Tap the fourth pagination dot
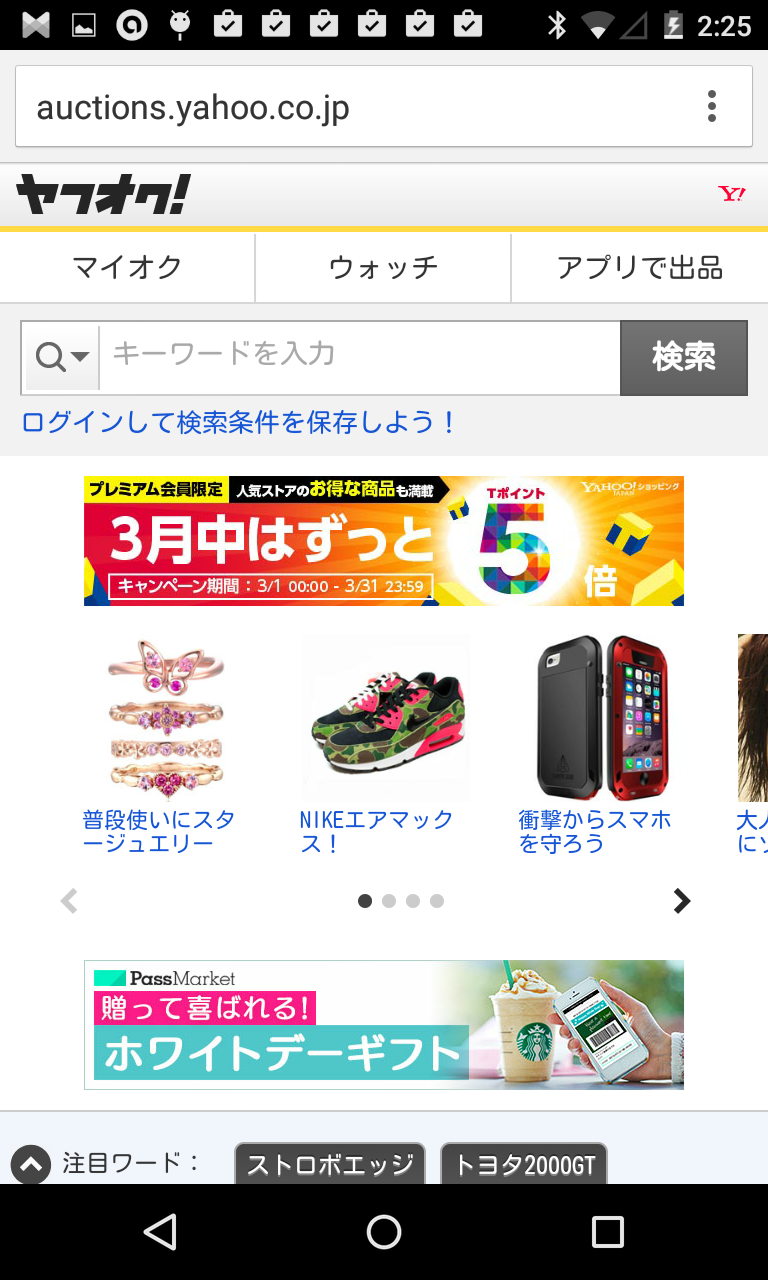The width and height of the screenshot is (768, 1280). (437, 901)
